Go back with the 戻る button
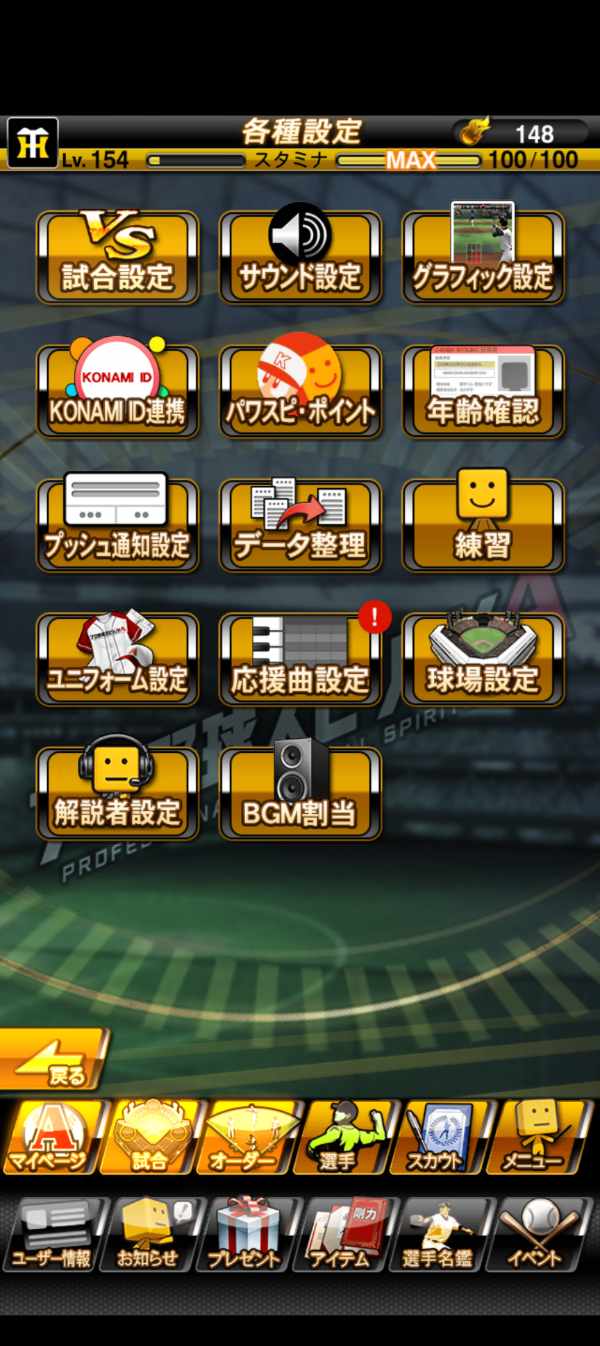 click(x=55, y=1061)
